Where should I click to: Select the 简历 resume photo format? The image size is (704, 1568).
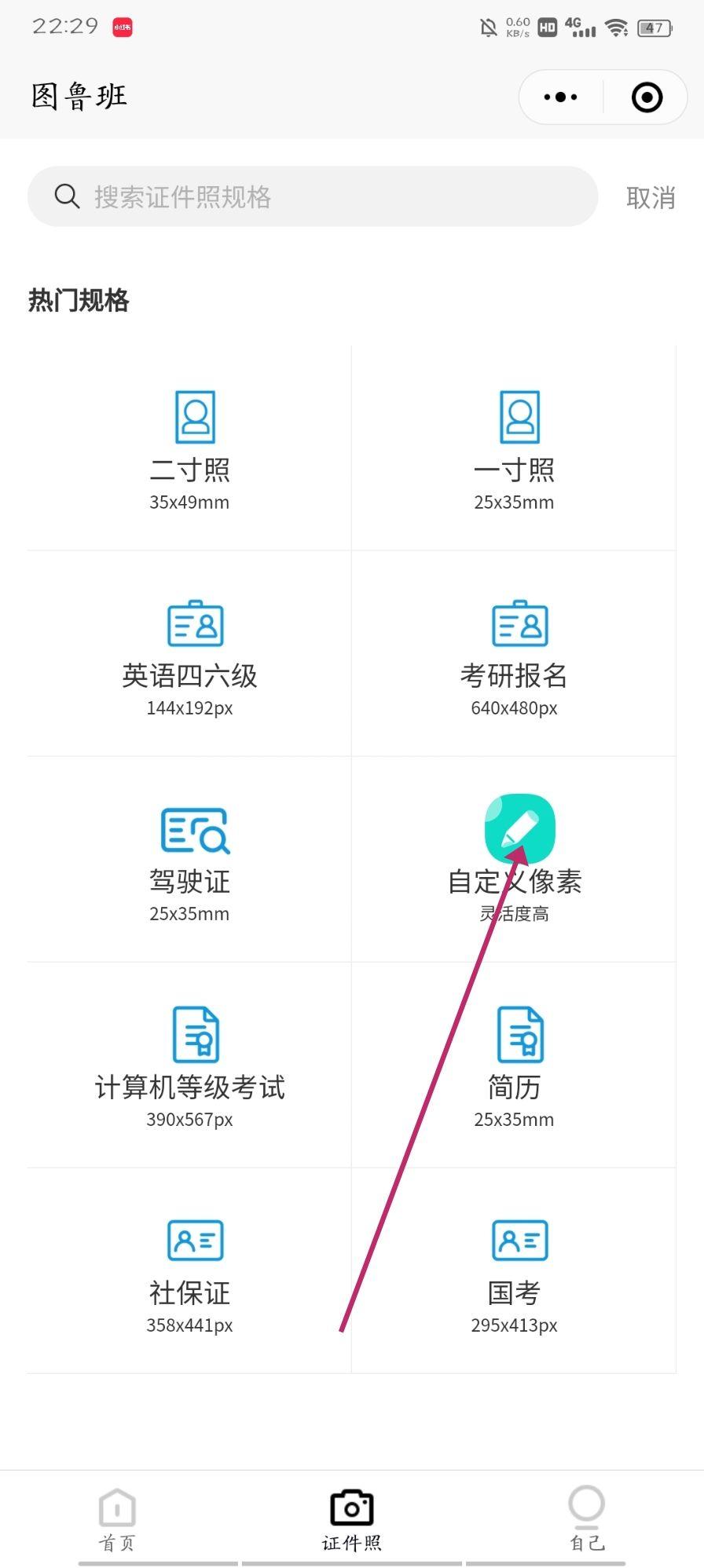click(514, 1066)
